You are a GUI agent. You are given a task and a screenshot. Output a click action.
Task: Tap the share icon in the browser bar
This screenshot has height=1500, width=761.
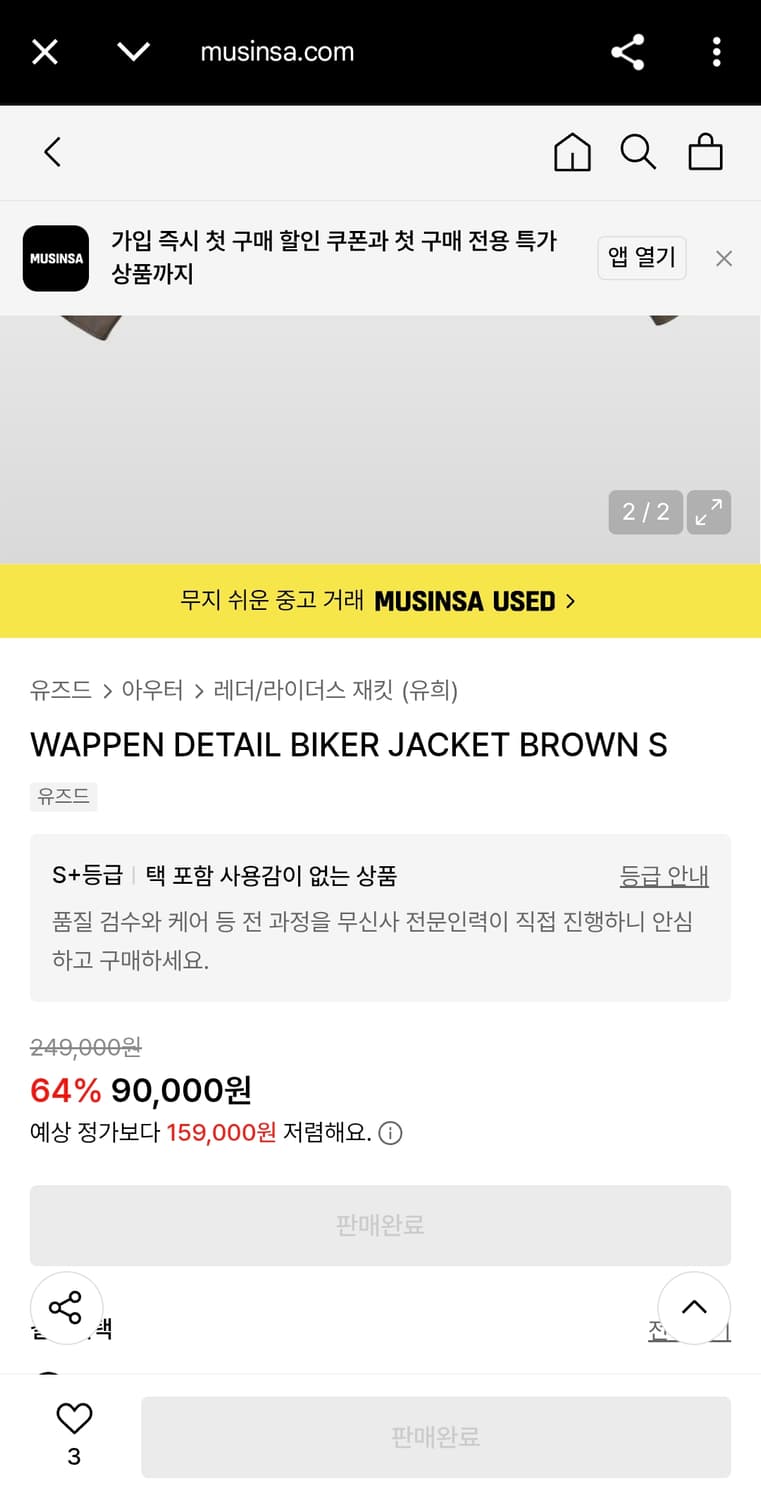[x=627, y=52]
